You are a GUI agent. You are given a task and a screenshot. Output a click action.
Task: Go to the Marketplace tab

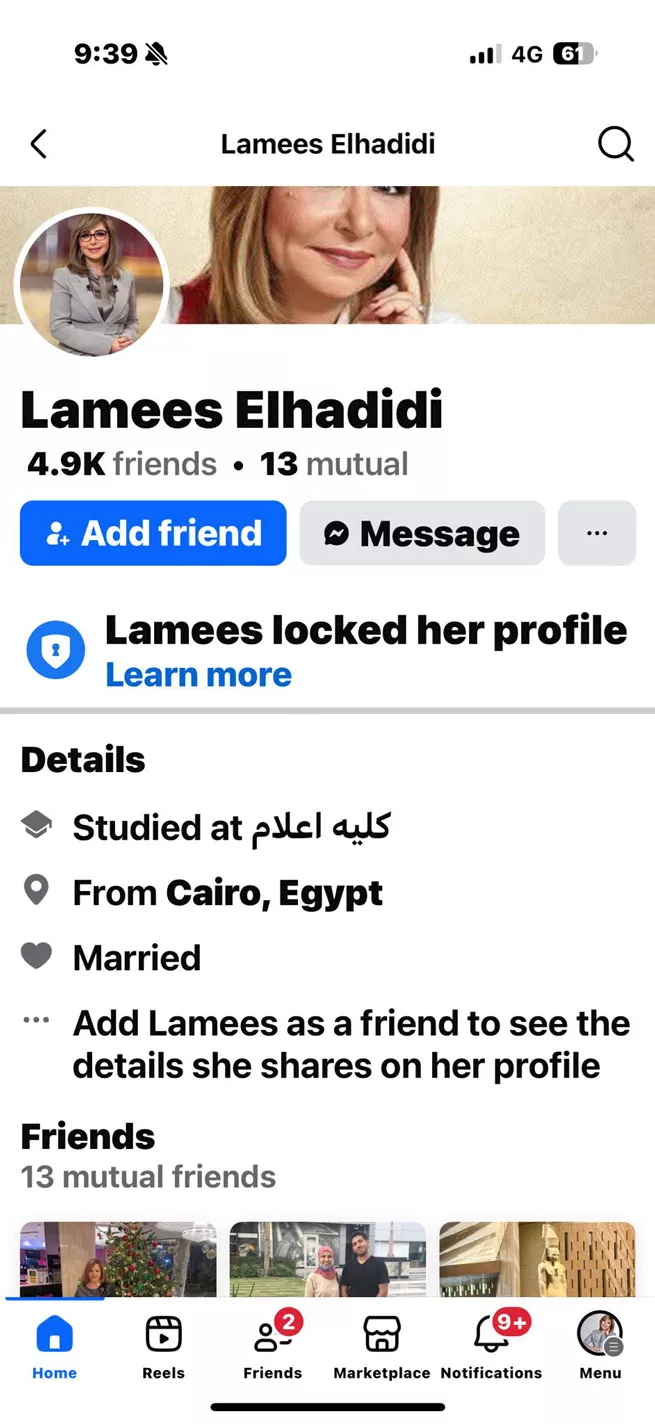[381, 1346]
